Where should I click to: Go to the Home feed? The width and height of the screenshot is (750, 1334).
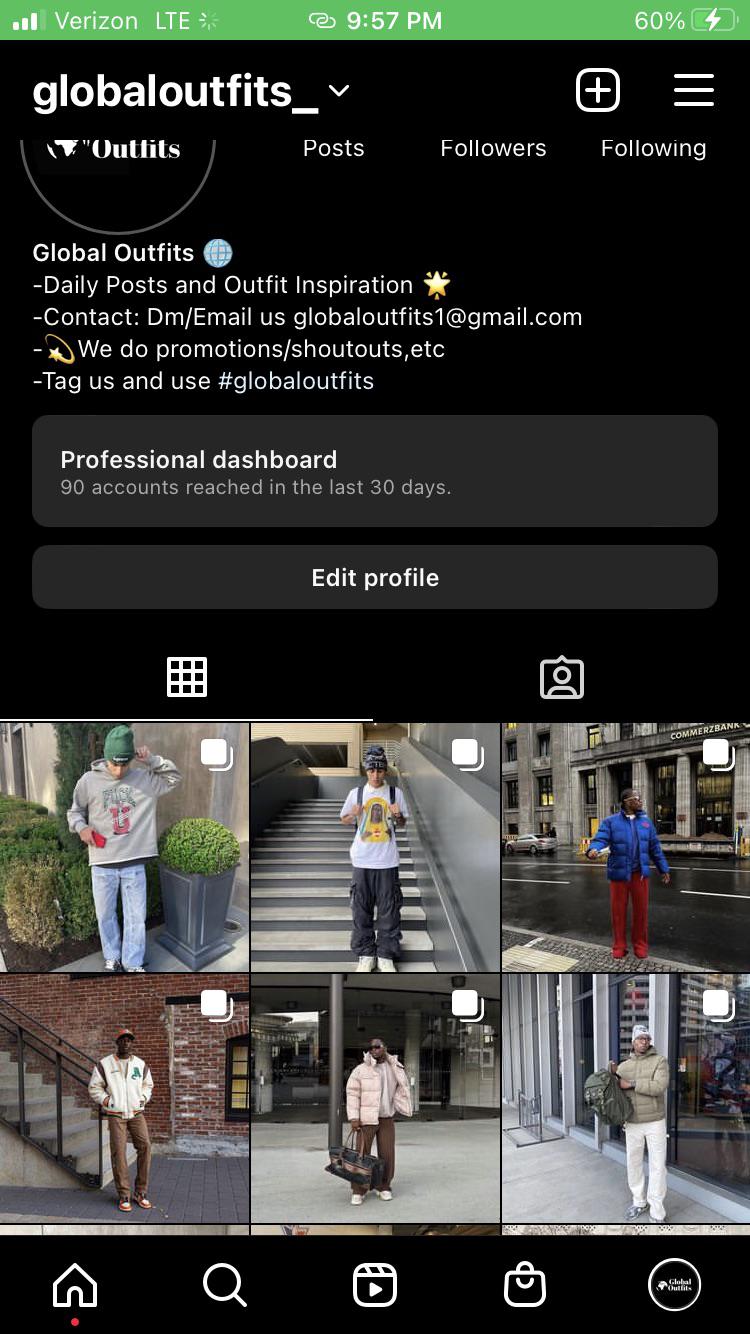coord(75,1285)
